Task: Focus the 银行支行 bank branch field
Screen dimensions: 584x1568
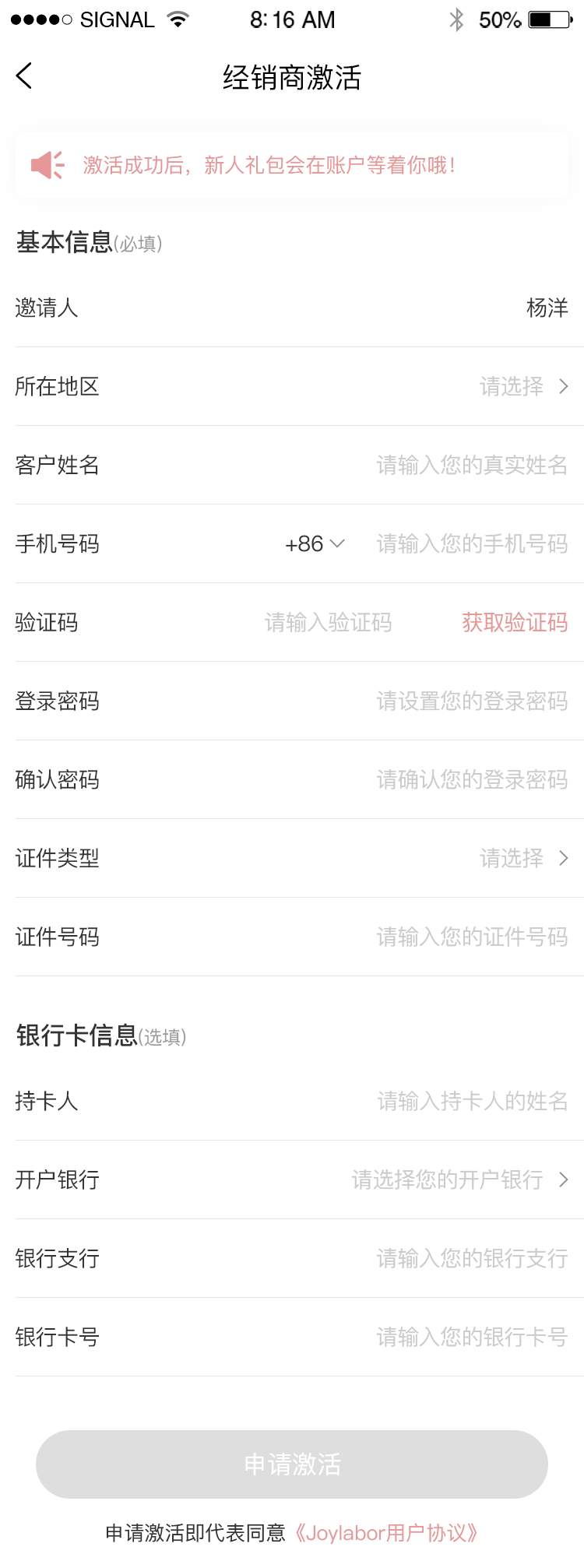Action: pyautogui.click(x=471, y=1258)
